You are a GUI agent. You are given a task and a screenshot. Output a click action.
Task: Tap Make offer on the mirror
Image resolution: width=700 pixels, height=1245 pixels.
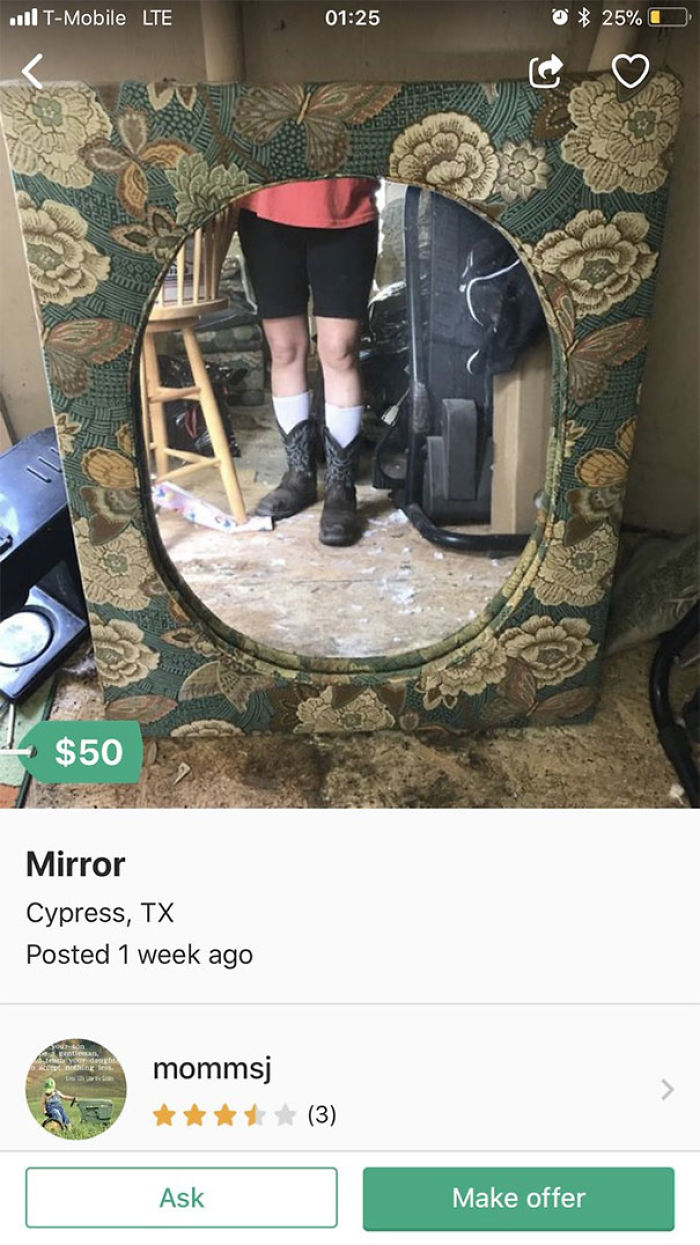[x=518, y=1197]
